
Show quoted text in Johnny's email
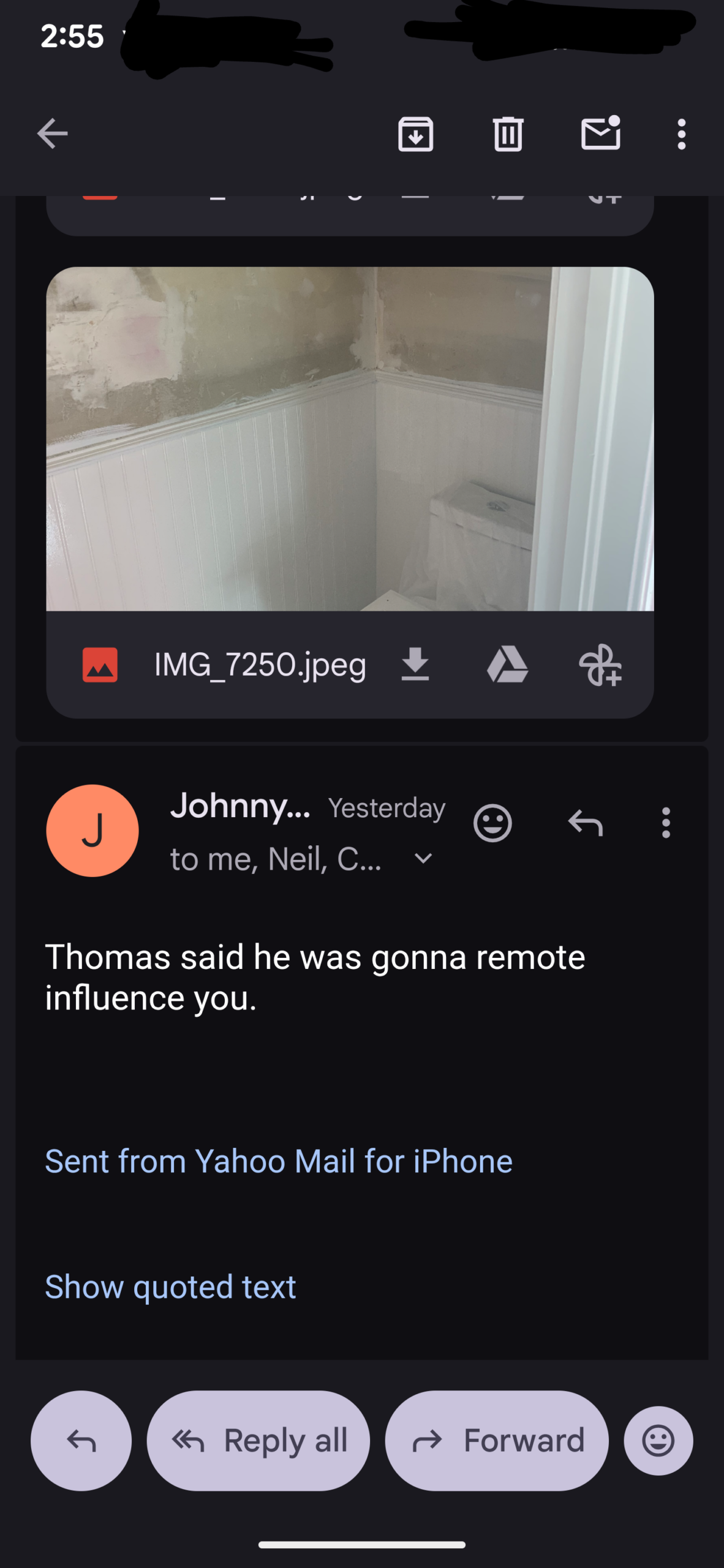pyautogui.click(x=170, y=1286)
